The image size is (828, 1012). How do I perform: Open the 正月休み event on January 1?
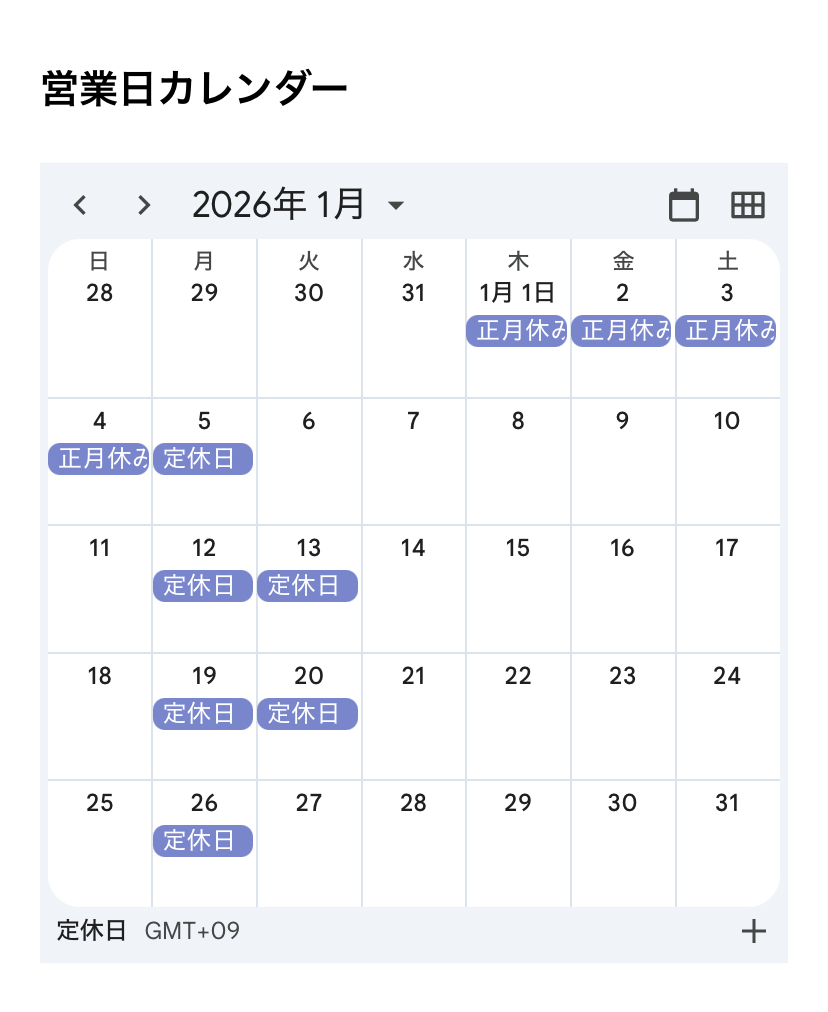516,331
